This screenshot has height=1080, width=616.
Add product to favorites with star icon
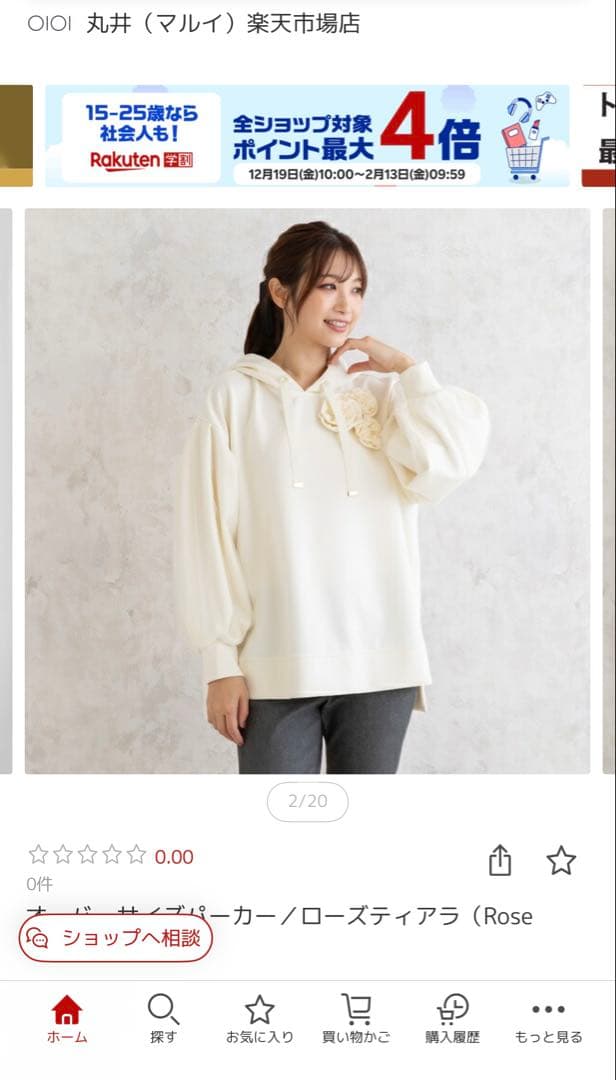(561, 860)
